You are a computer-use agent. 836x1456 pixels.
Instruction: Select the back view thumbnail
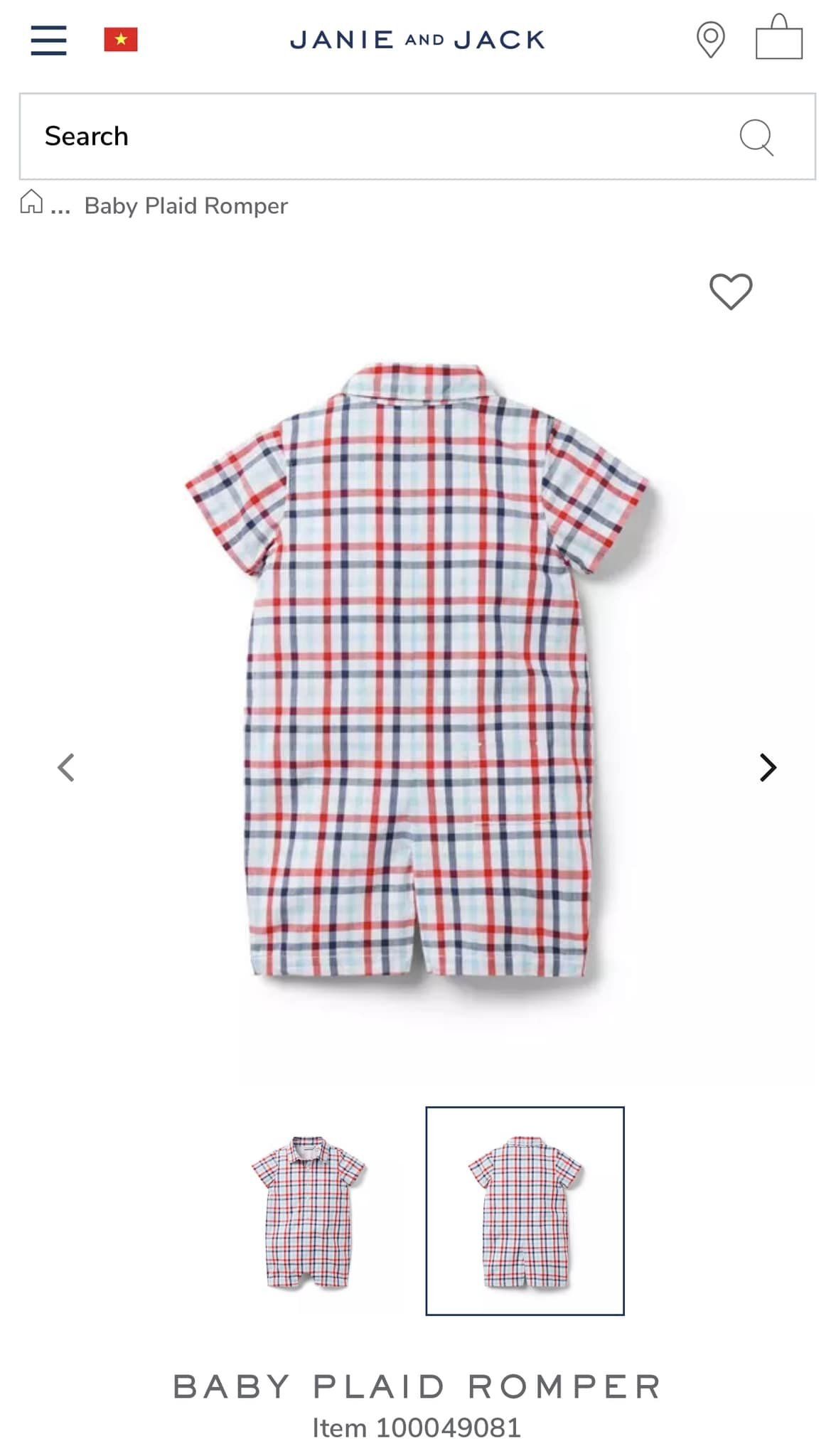click(525, 1211)
